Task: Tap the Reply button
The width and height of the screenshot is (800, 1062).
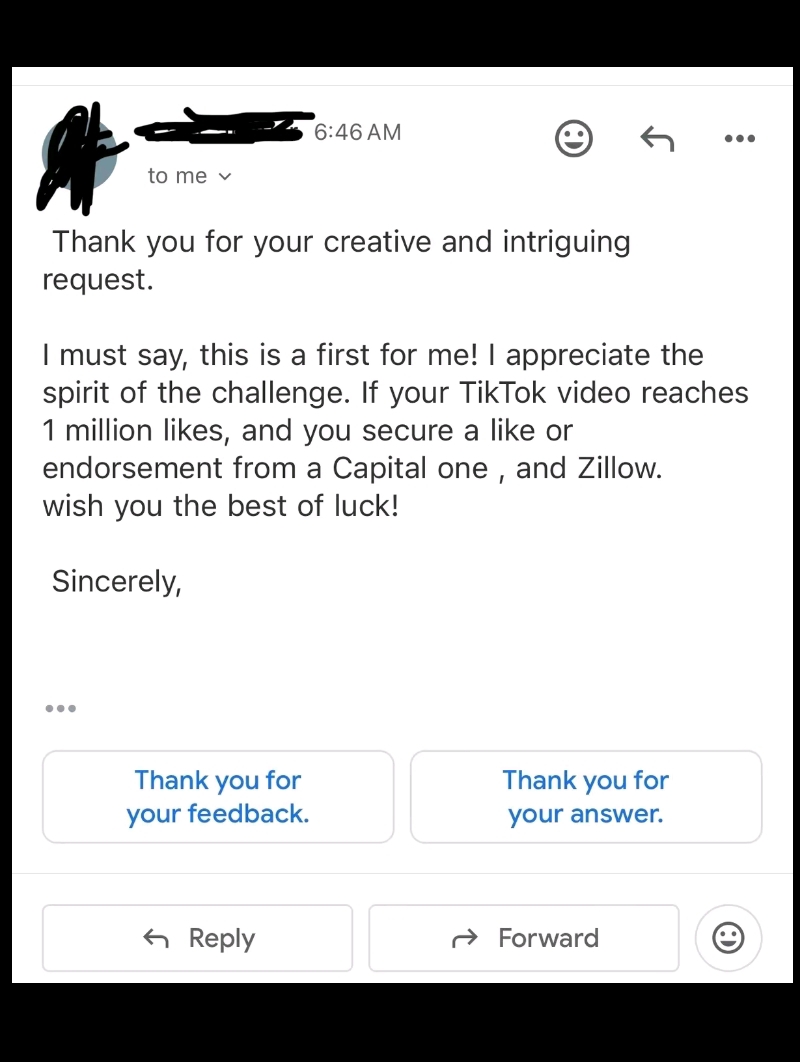Action: (x=198, y=938)
